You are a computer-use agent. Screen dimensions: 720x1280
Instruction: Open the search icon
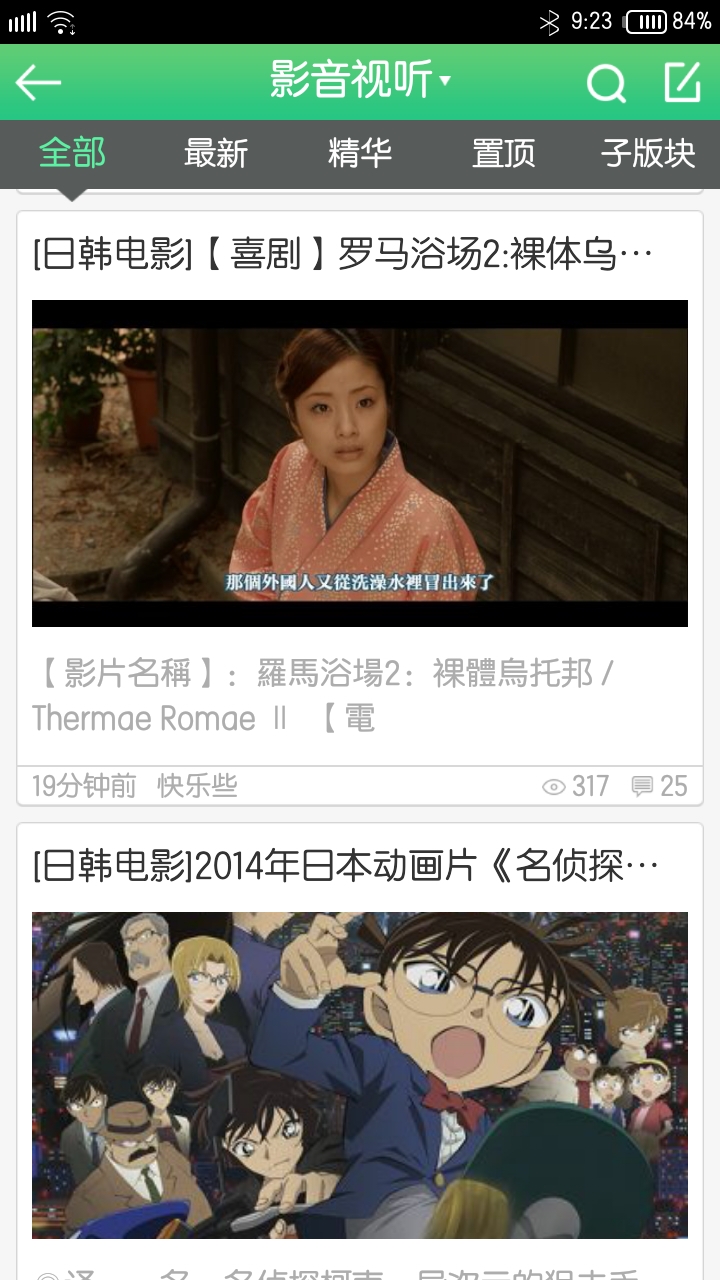pyautogui.click(x=605, y=83)
